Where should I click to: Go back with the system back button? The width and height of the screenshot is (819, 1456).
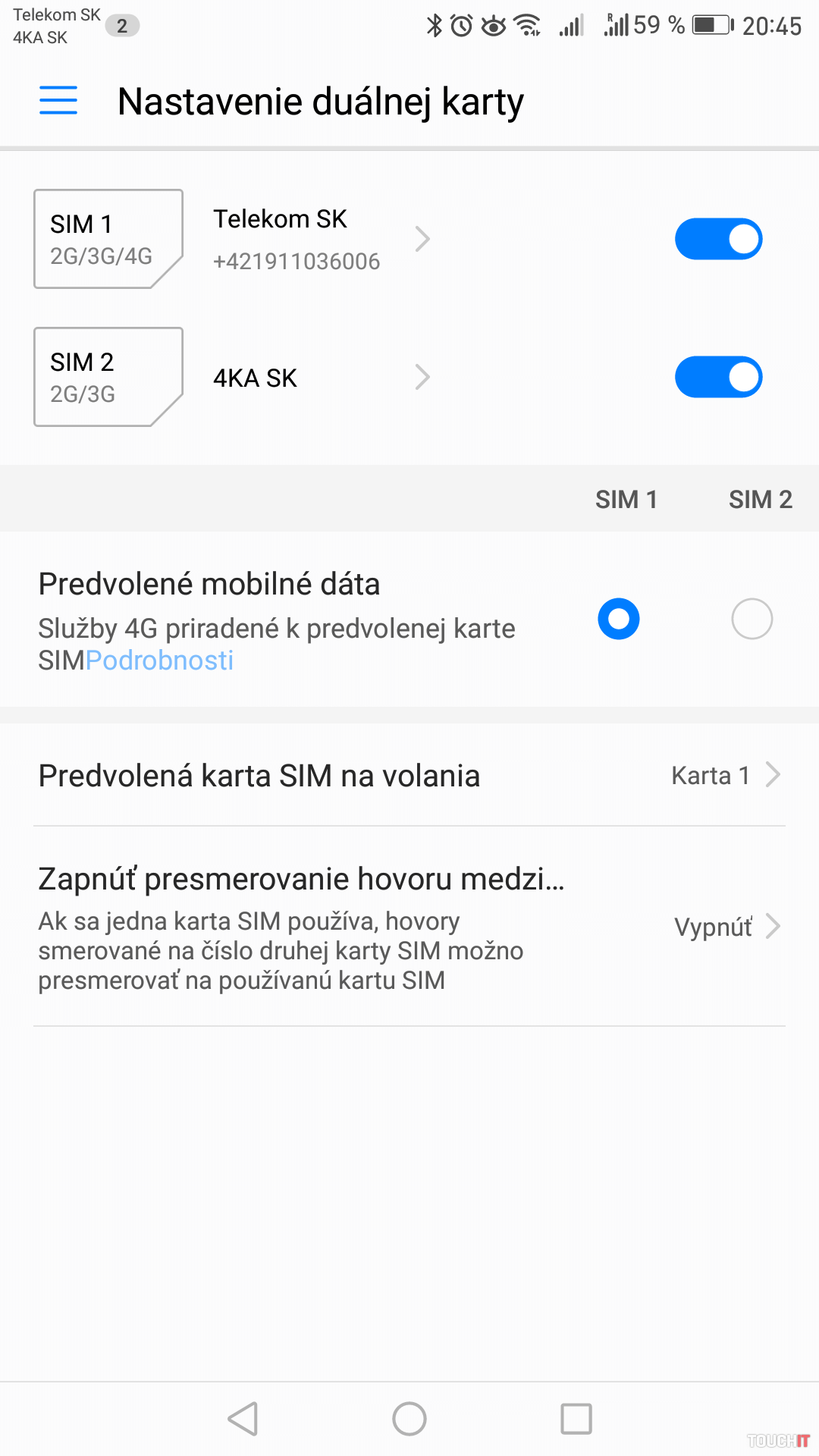(243, 1419)
